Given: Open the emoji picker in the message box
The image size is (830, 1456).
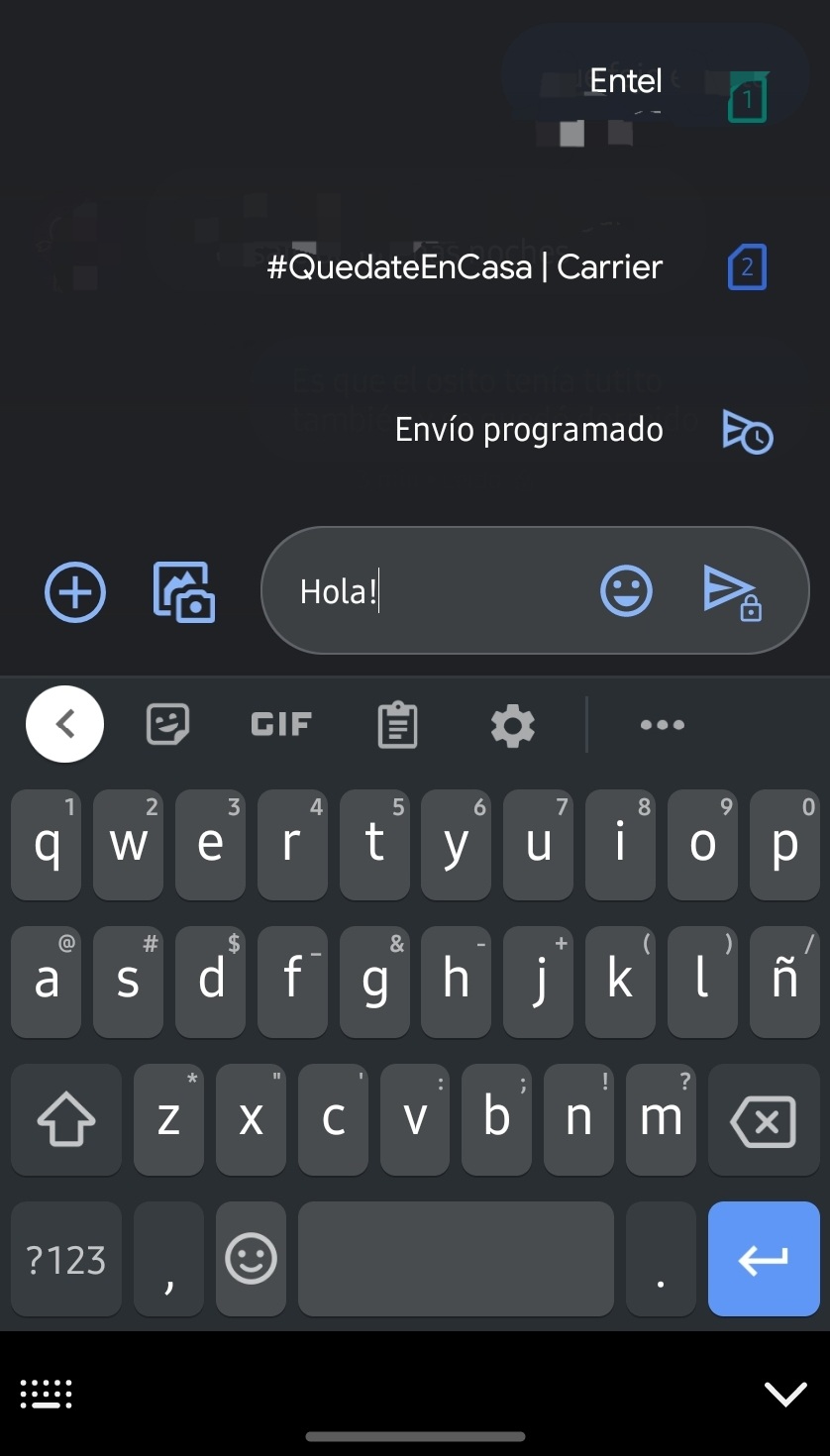Looking at the screenshot, I should point(626,591).
